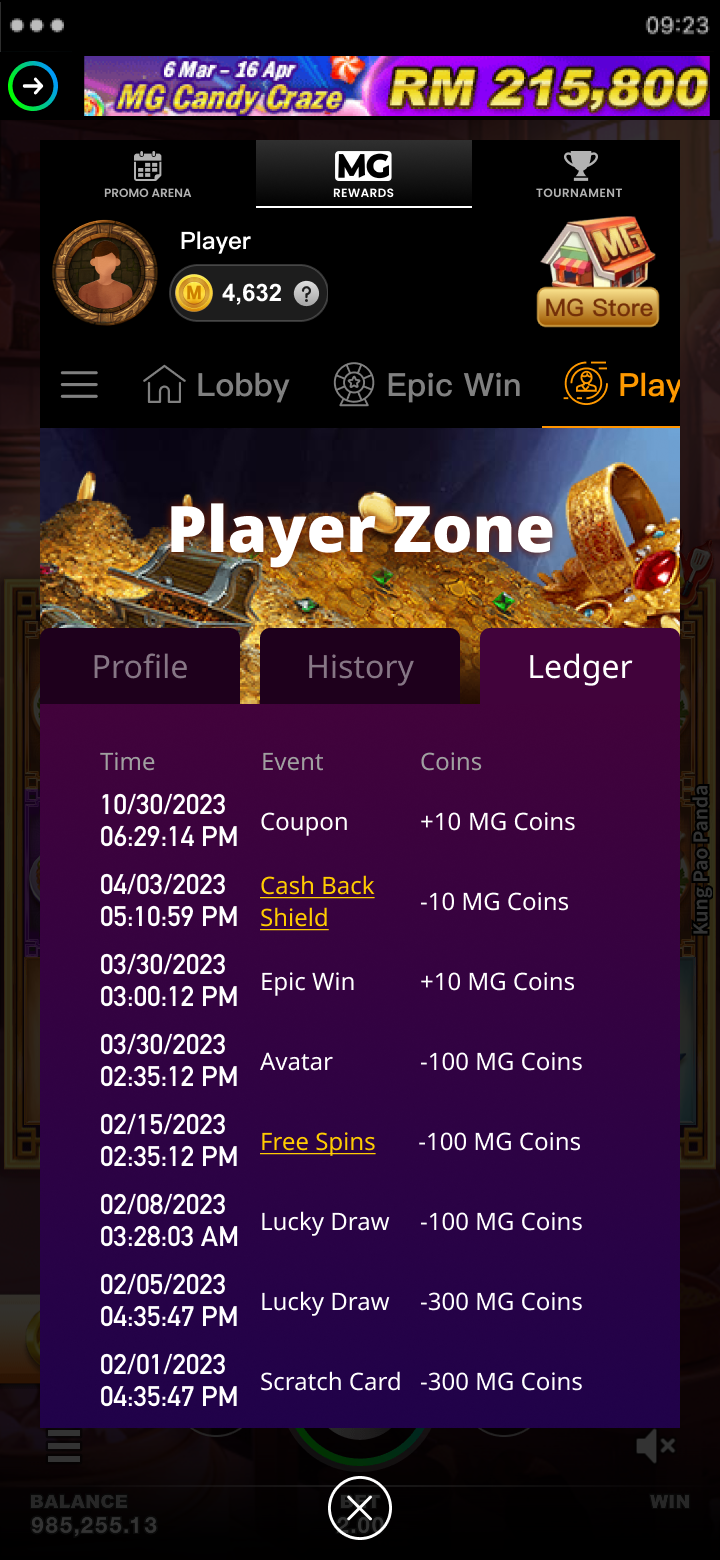Select the MG Rewards tab
The image size is (720, 1560).
point(363,175)
